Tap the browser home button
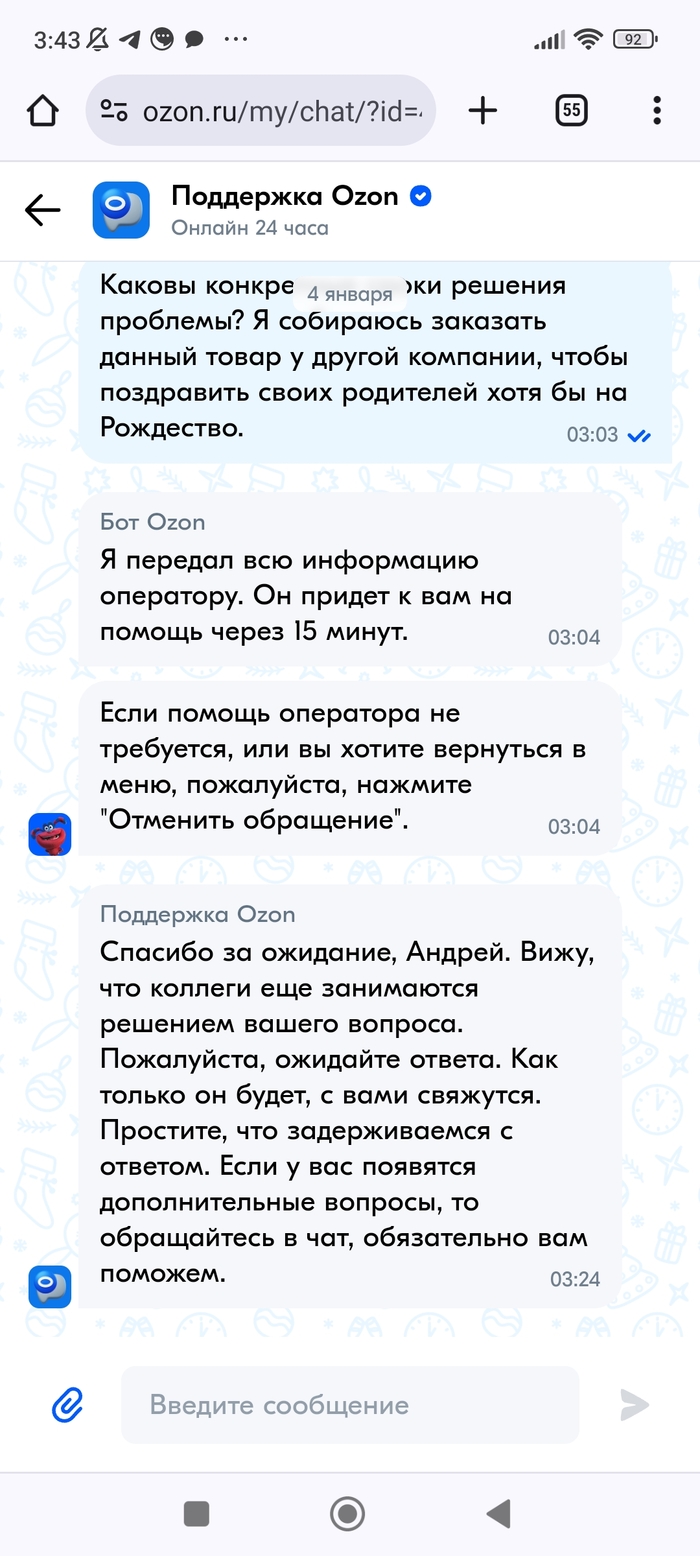The image size is (700, 1556). click(x=42, y=110)
